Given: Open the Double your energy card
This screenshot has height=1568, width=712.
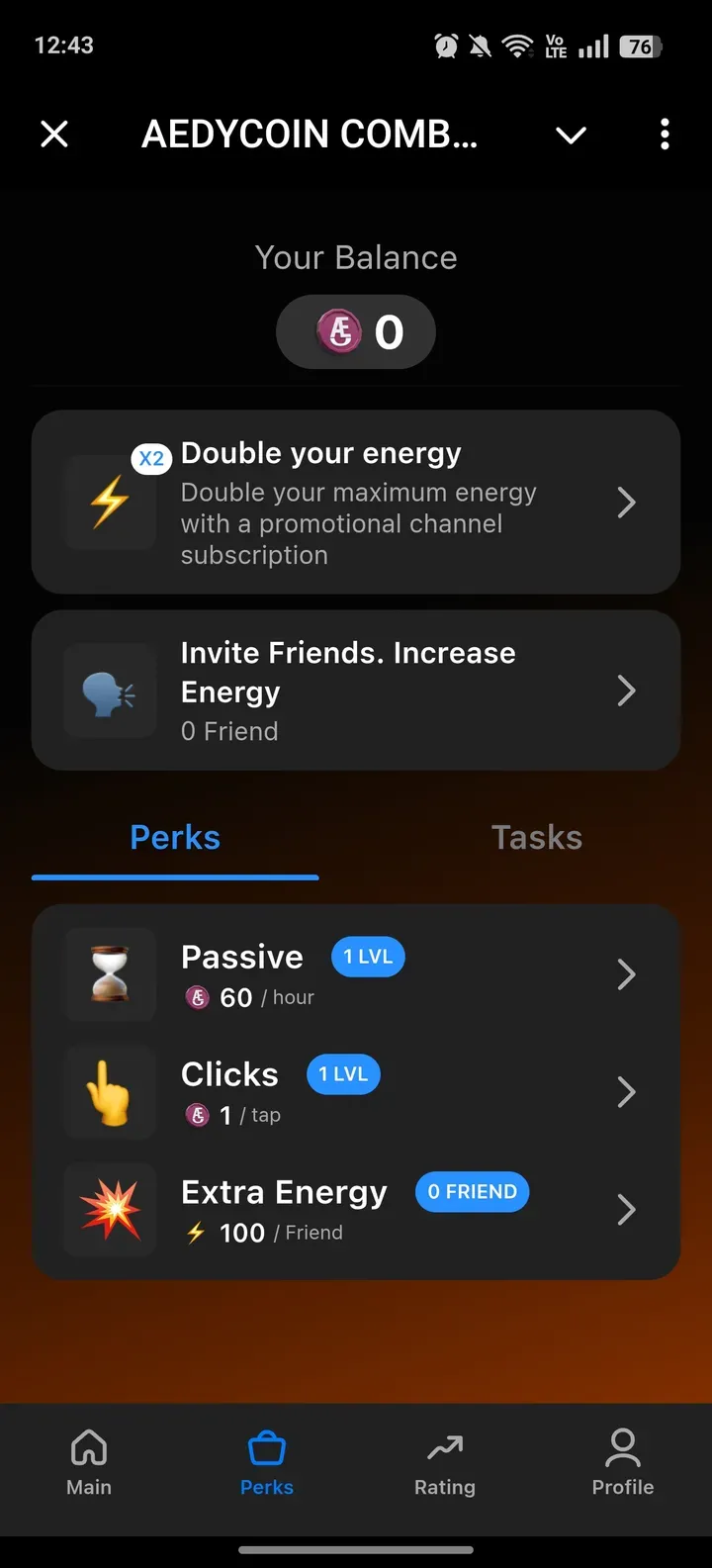Looking at the screenshot, I should (356, 503).
